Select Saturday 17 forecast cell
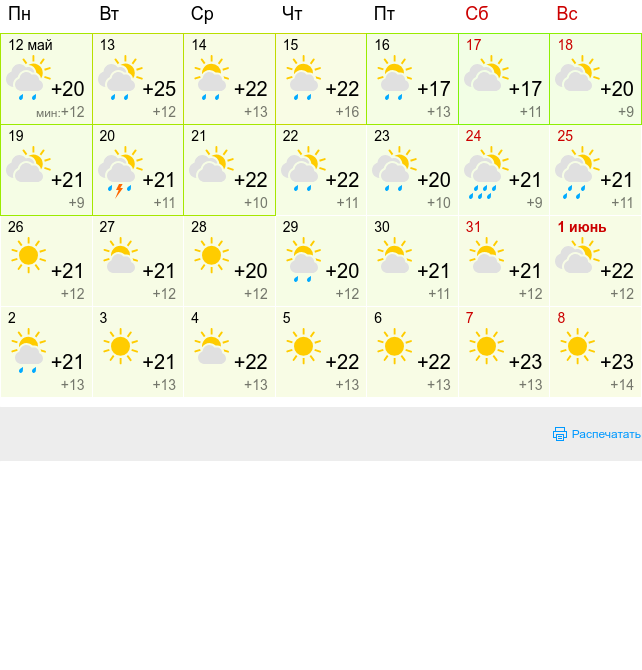642x670 pixels. [503, 79]
